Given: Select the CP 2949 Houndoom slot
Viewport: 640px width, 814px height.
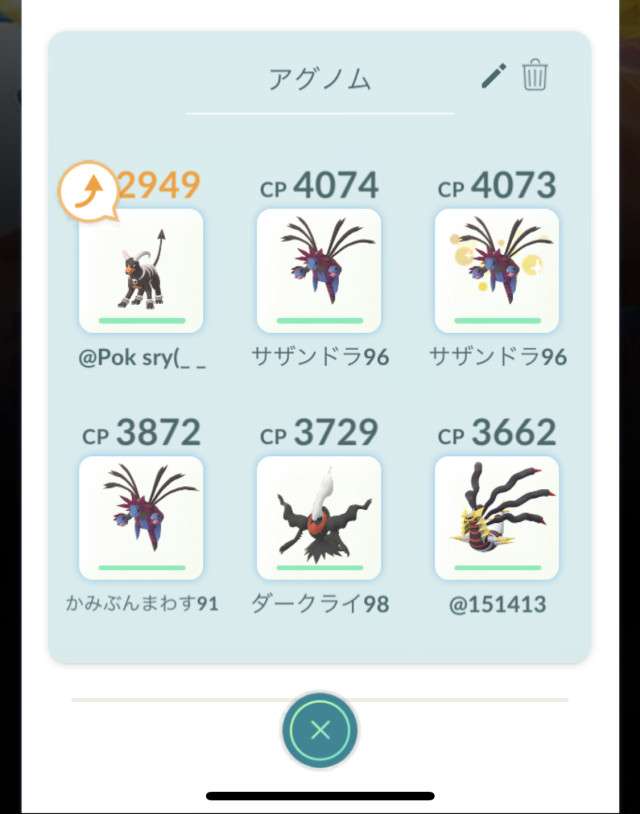Looking at the screenshot, I should click(141, 271).
